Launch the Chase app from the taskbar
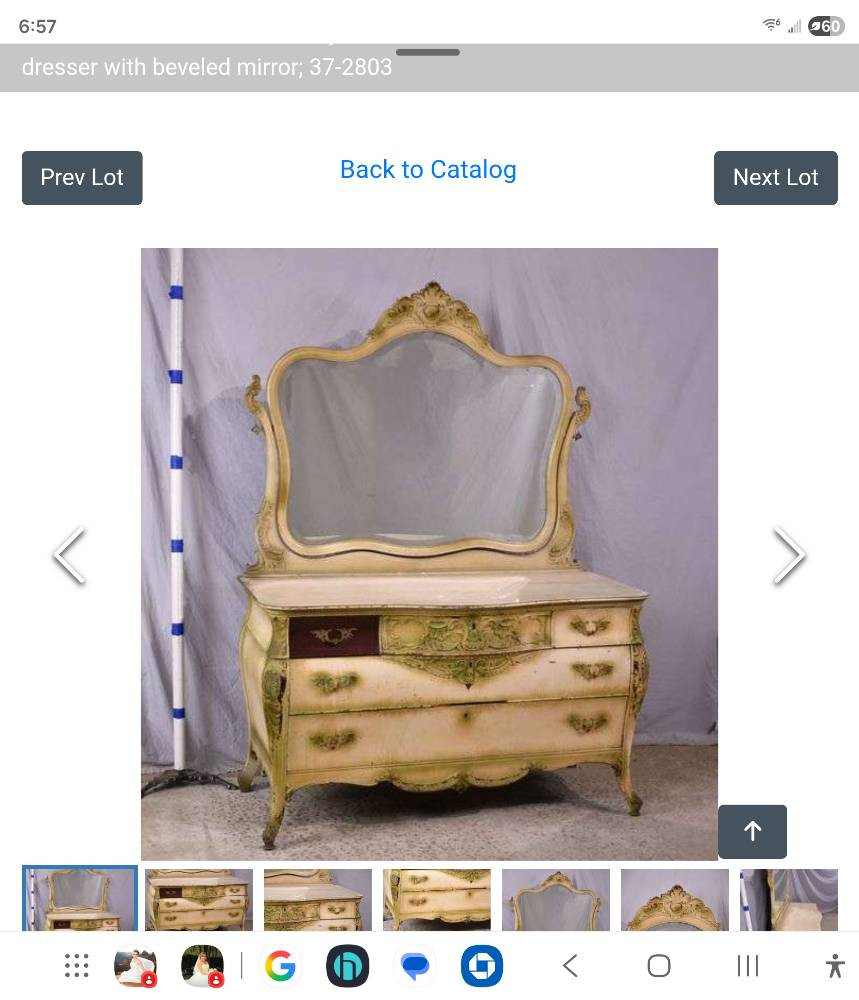The width and height of the screenshot is (859, 1000). pos(481,965)
